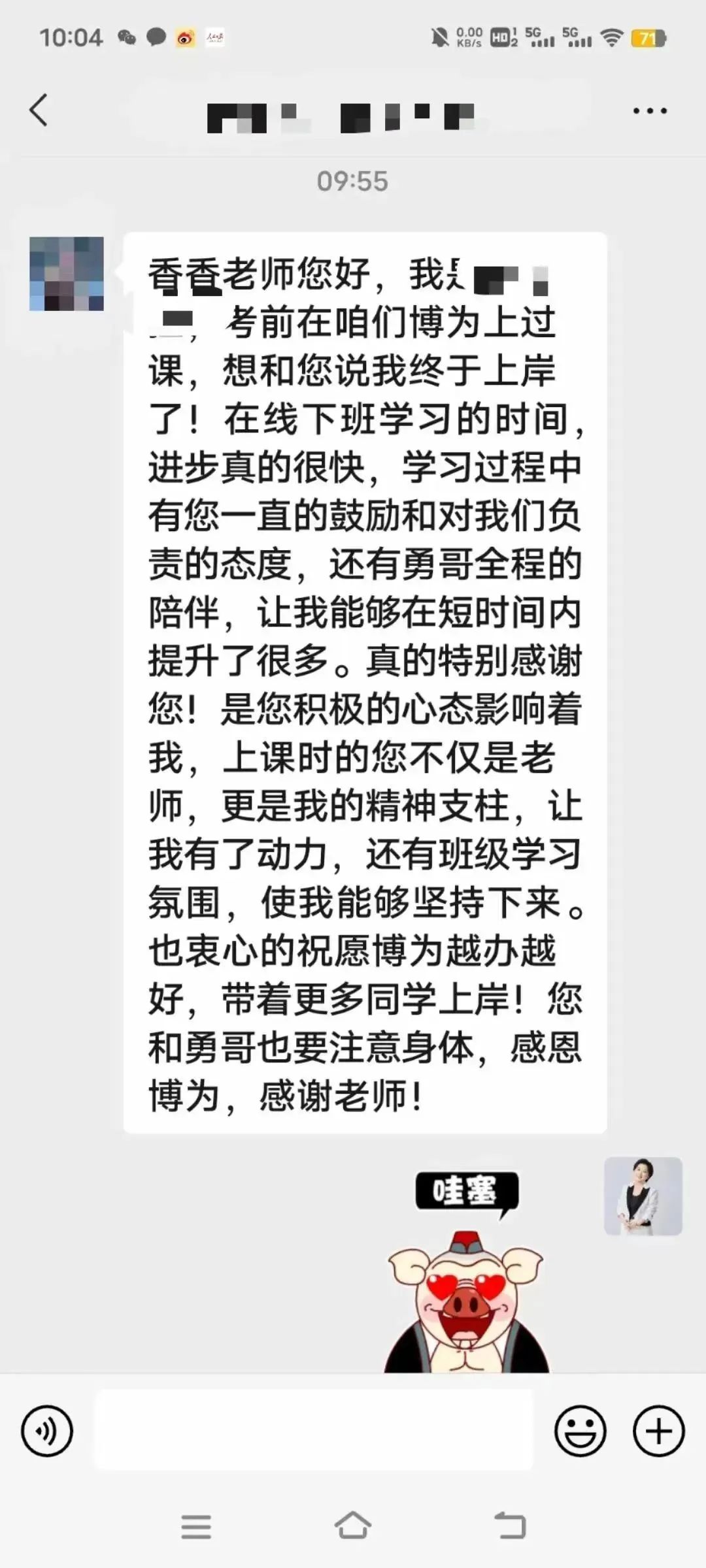Tap the system back button
This screenshot has width=706, height=1568.
point(510,1526)
